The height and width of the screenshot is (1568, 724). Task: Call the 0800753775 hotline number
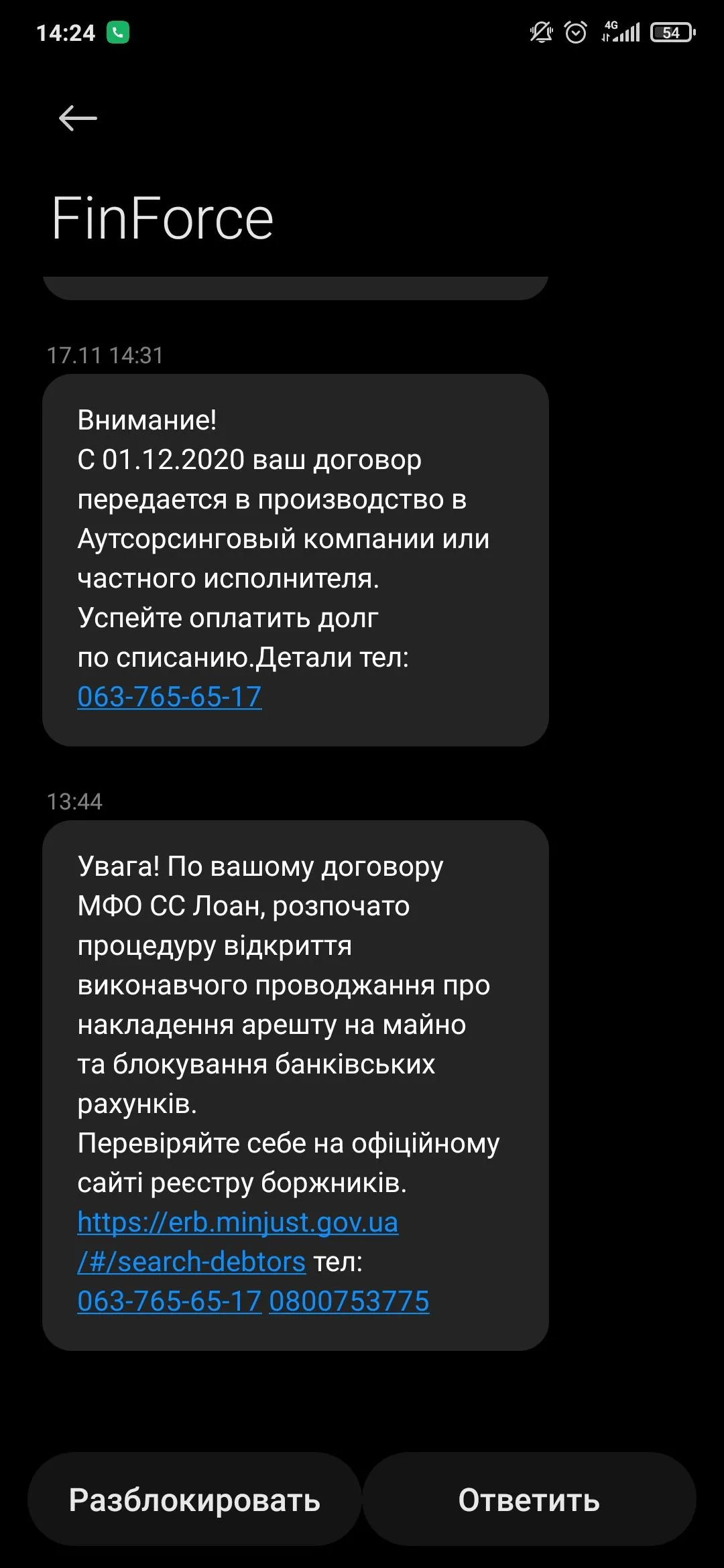349,1301
